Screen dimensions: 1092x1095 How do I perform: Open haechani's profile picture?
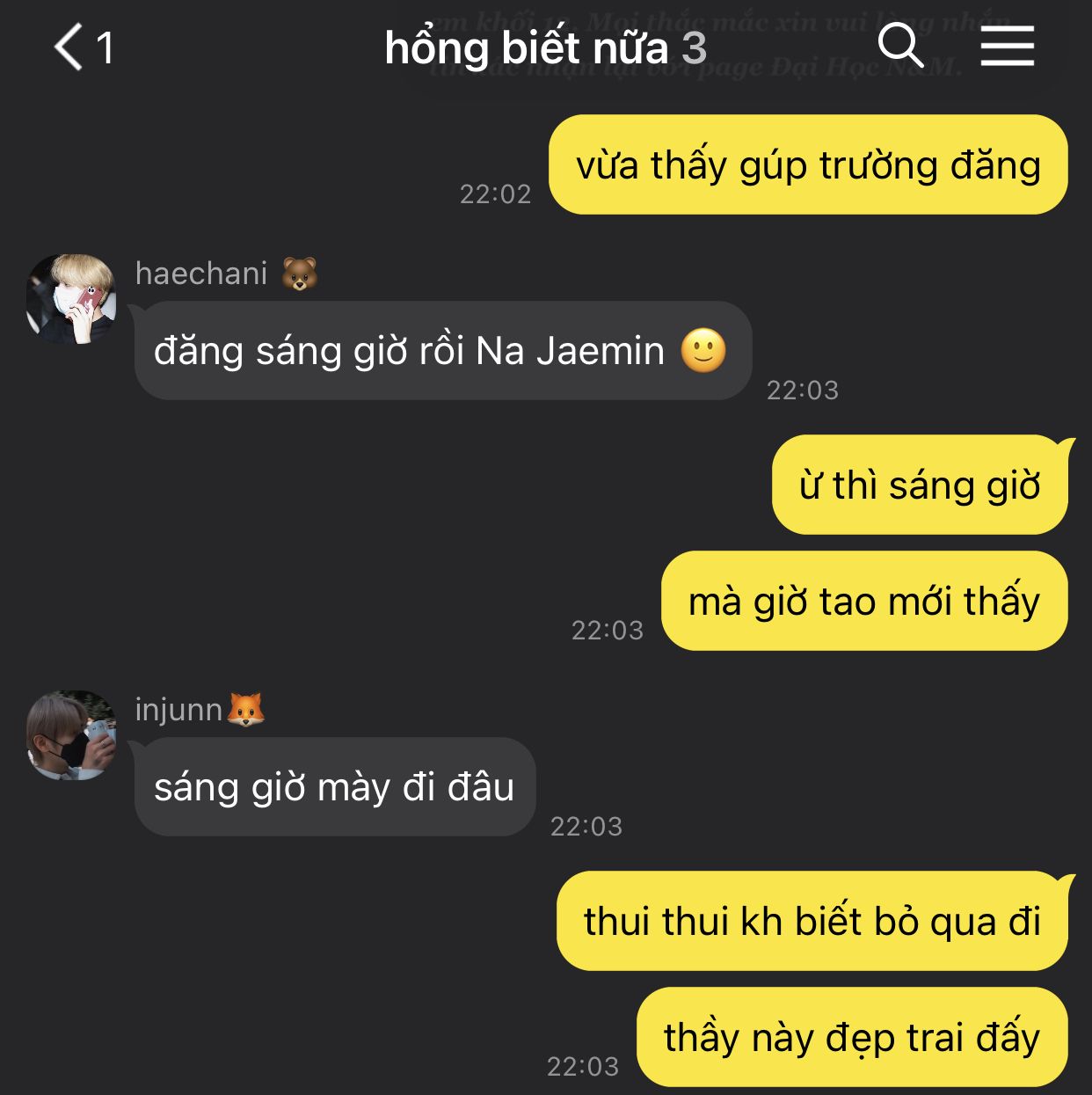tap(71, 298)
